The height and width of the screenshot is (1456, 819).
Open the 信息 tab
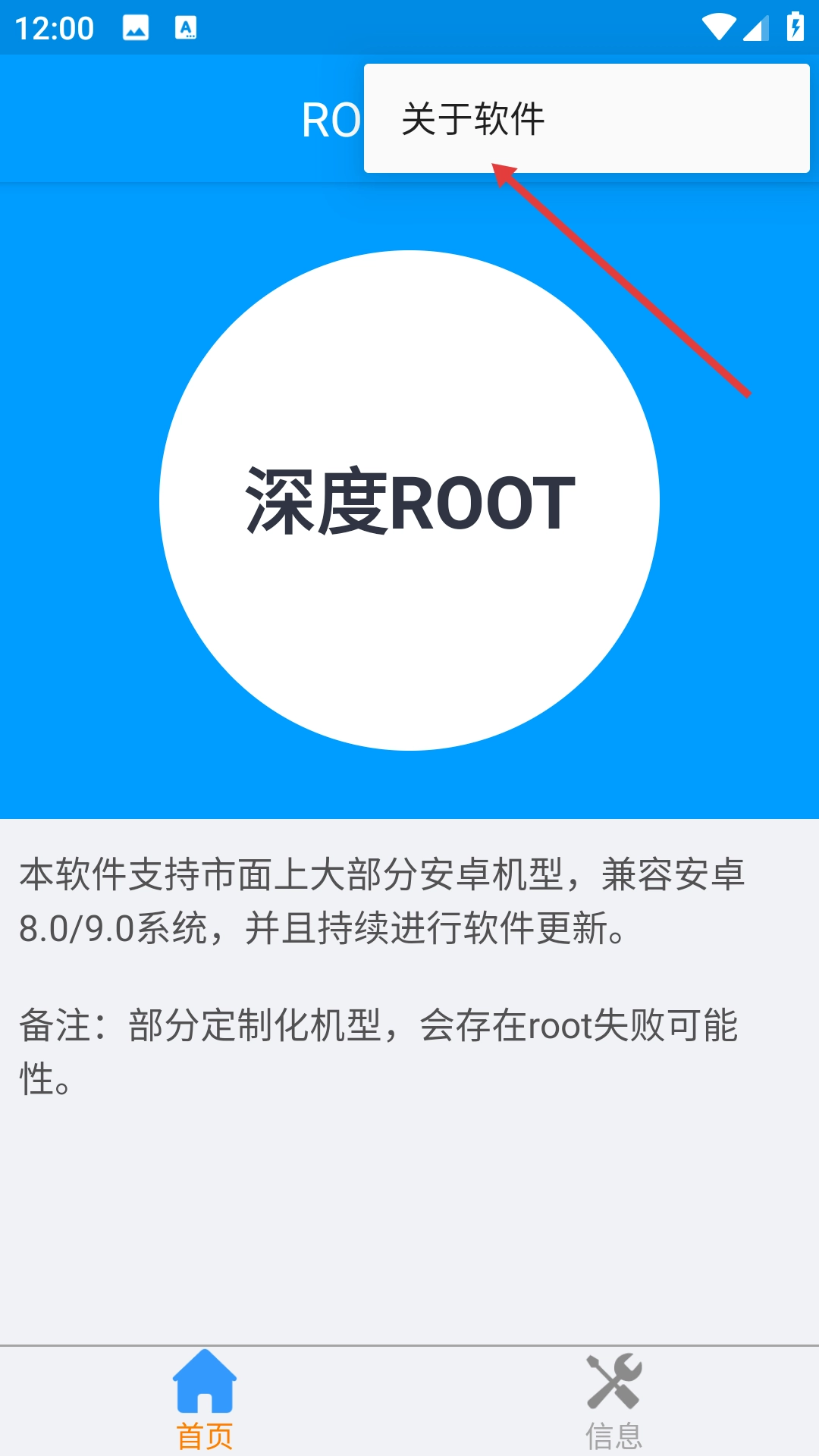(x=613, y=1400)
